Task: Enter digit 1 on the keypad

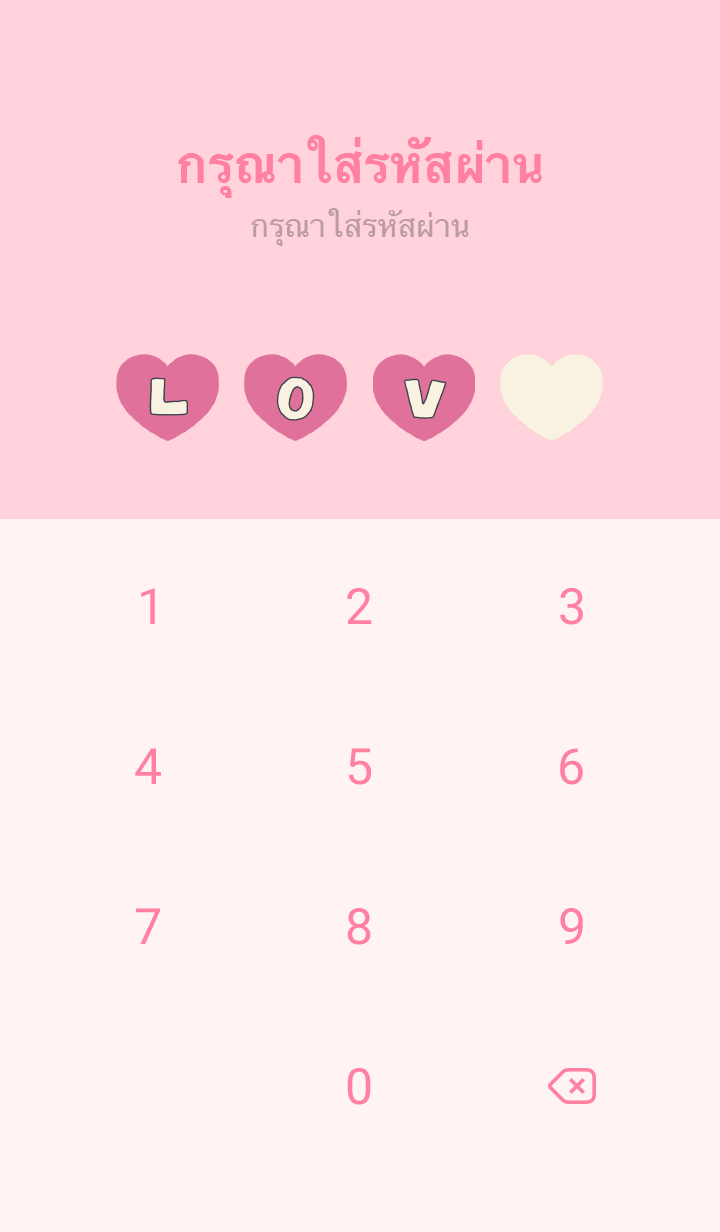Action: click(149, 607)
